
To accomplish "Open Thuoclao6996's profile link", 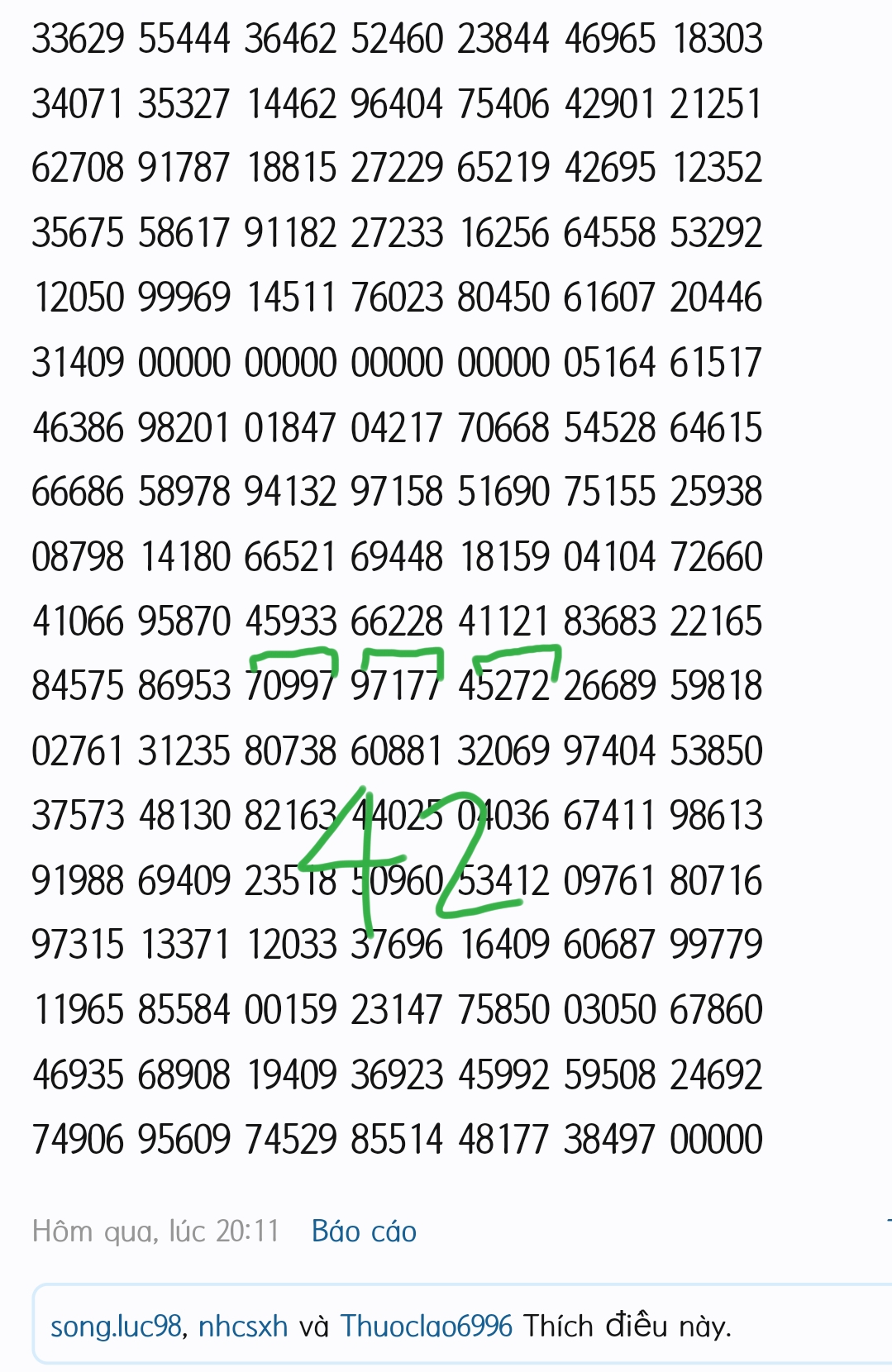I will [427, 1327].
